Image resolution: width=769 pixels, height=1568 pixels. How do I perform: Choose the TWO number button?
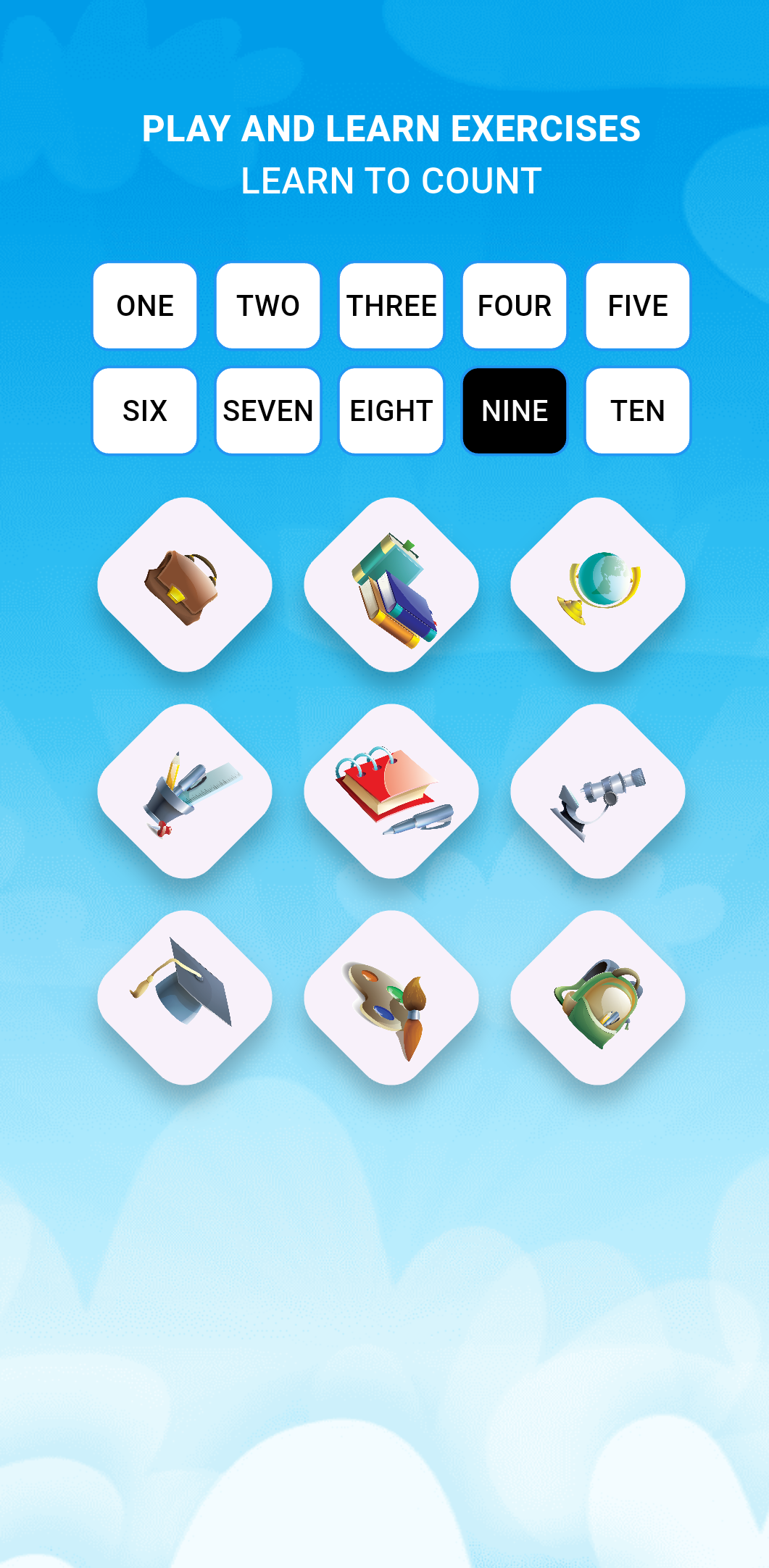[x=268, y=306]
